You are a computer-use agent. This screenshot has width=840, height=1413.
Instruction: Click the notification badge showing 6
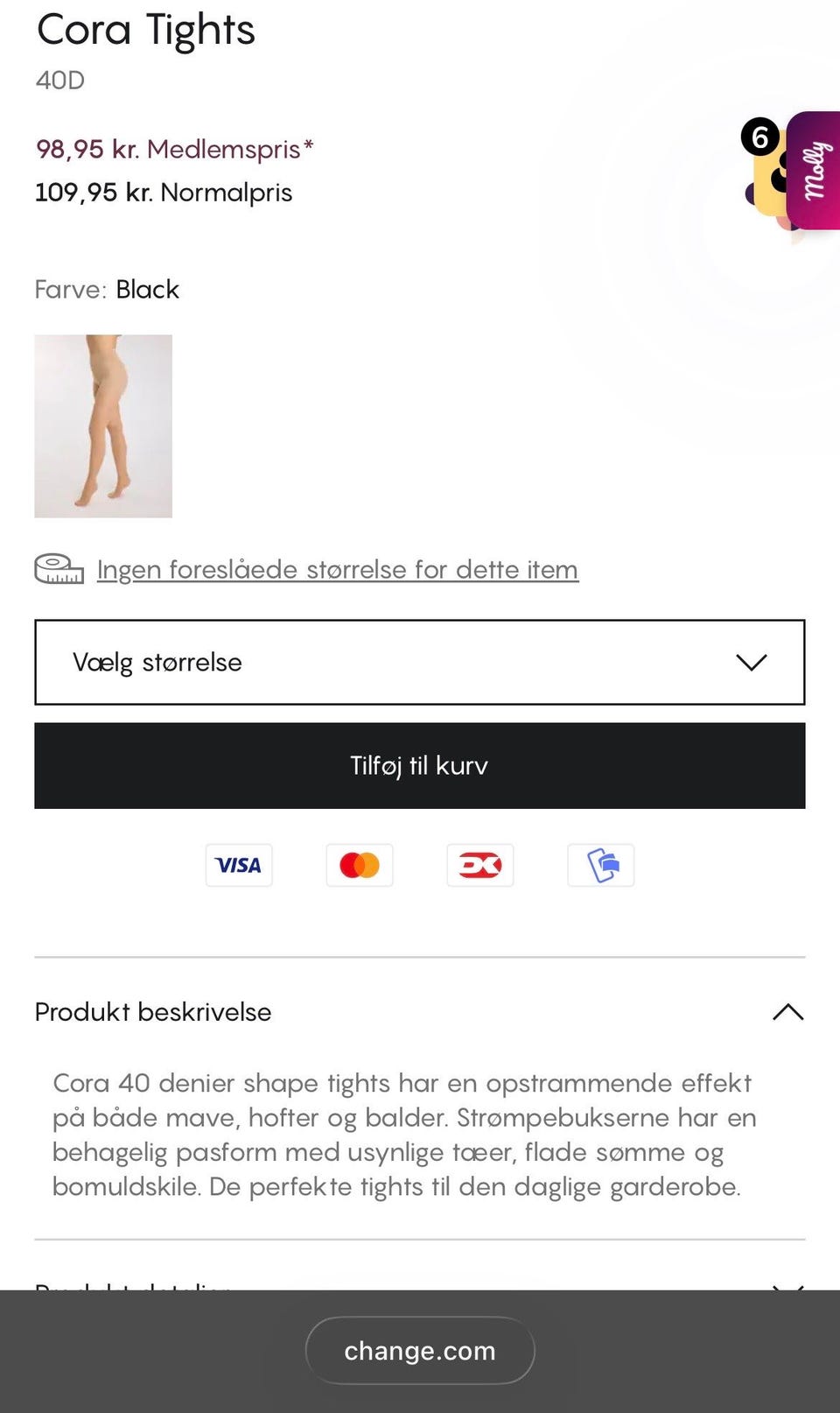coord(759,137)
